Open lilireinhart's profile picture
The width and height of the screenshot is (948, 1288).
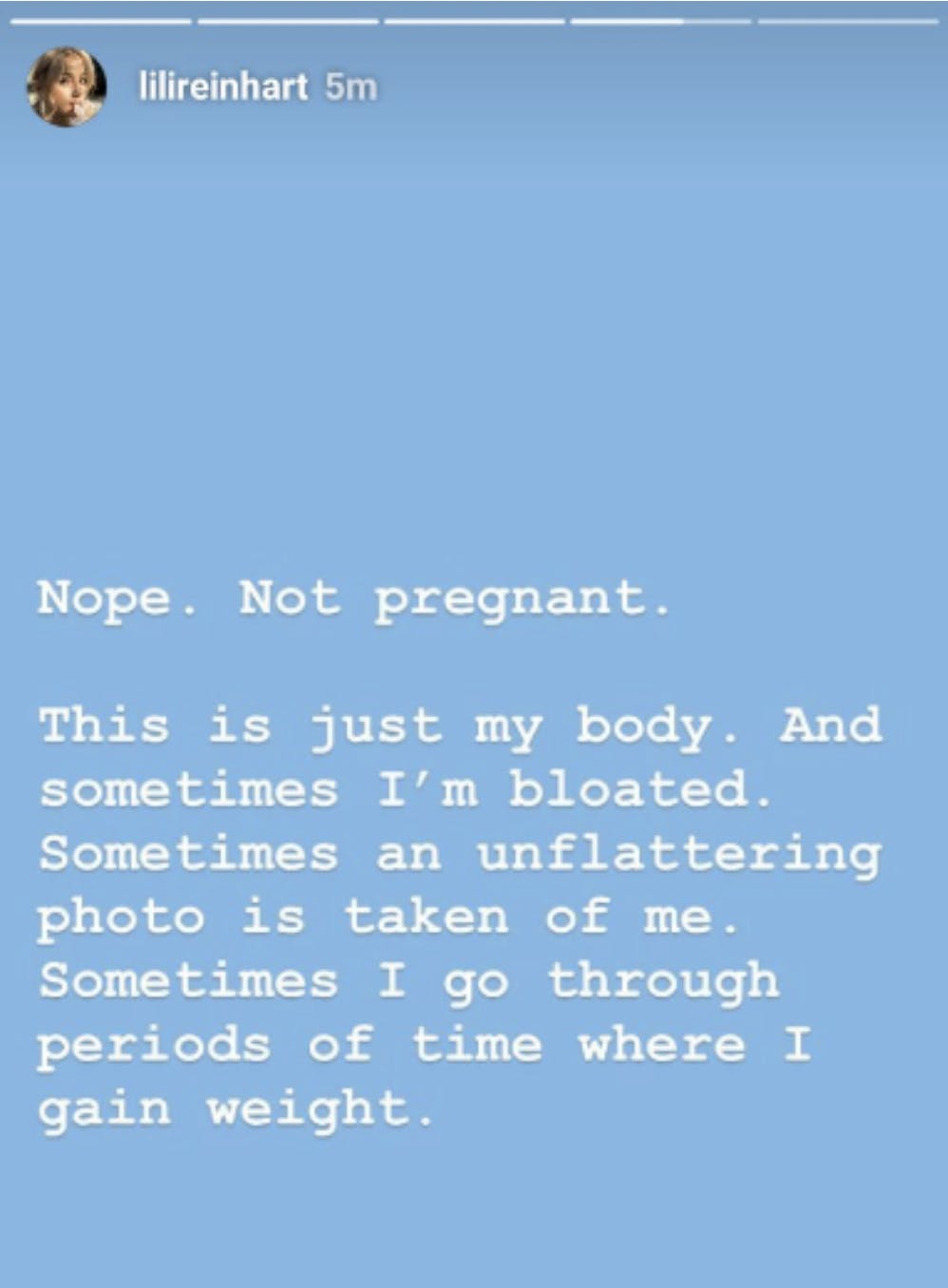[x=66, y=87]
